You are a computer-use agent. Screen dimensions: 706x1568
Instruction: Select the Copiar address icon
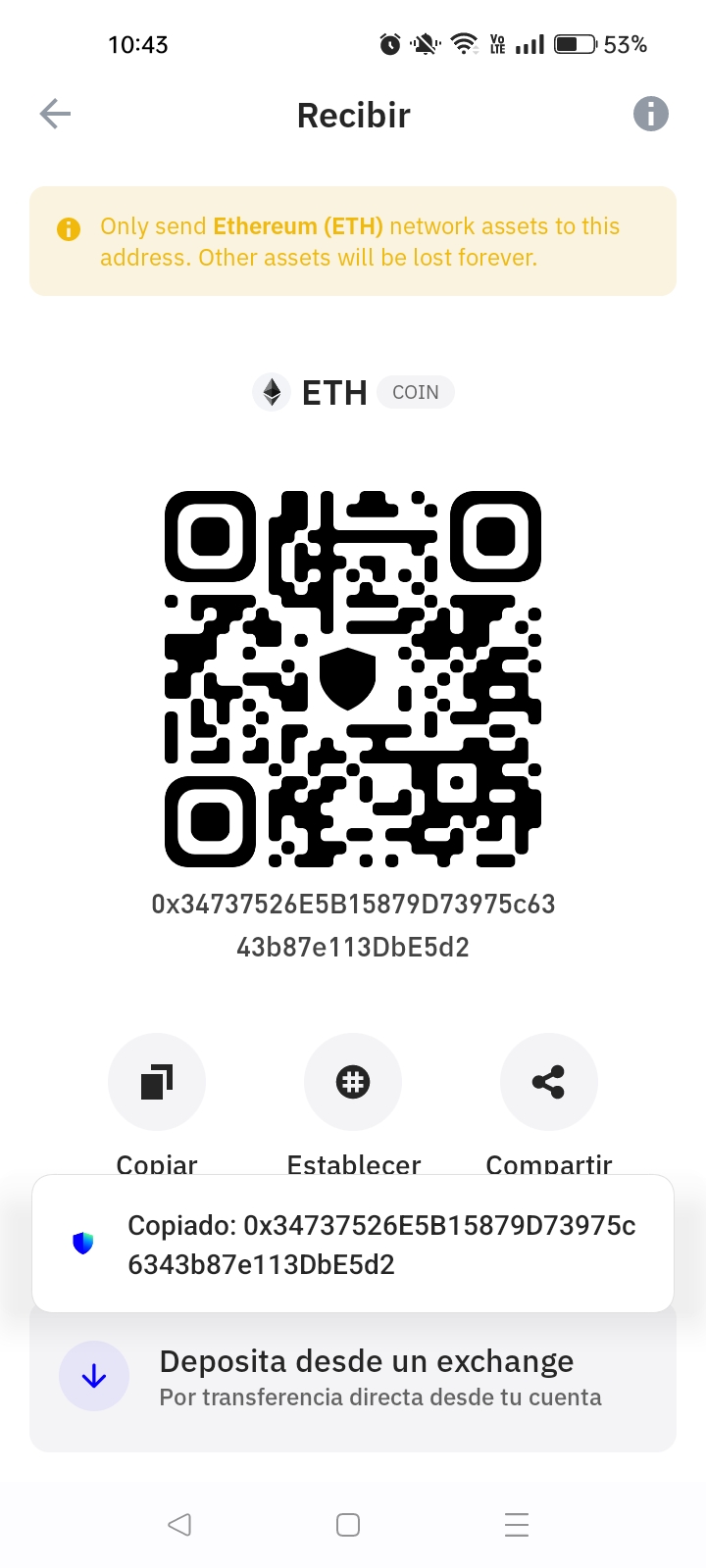click(157, 1082)
